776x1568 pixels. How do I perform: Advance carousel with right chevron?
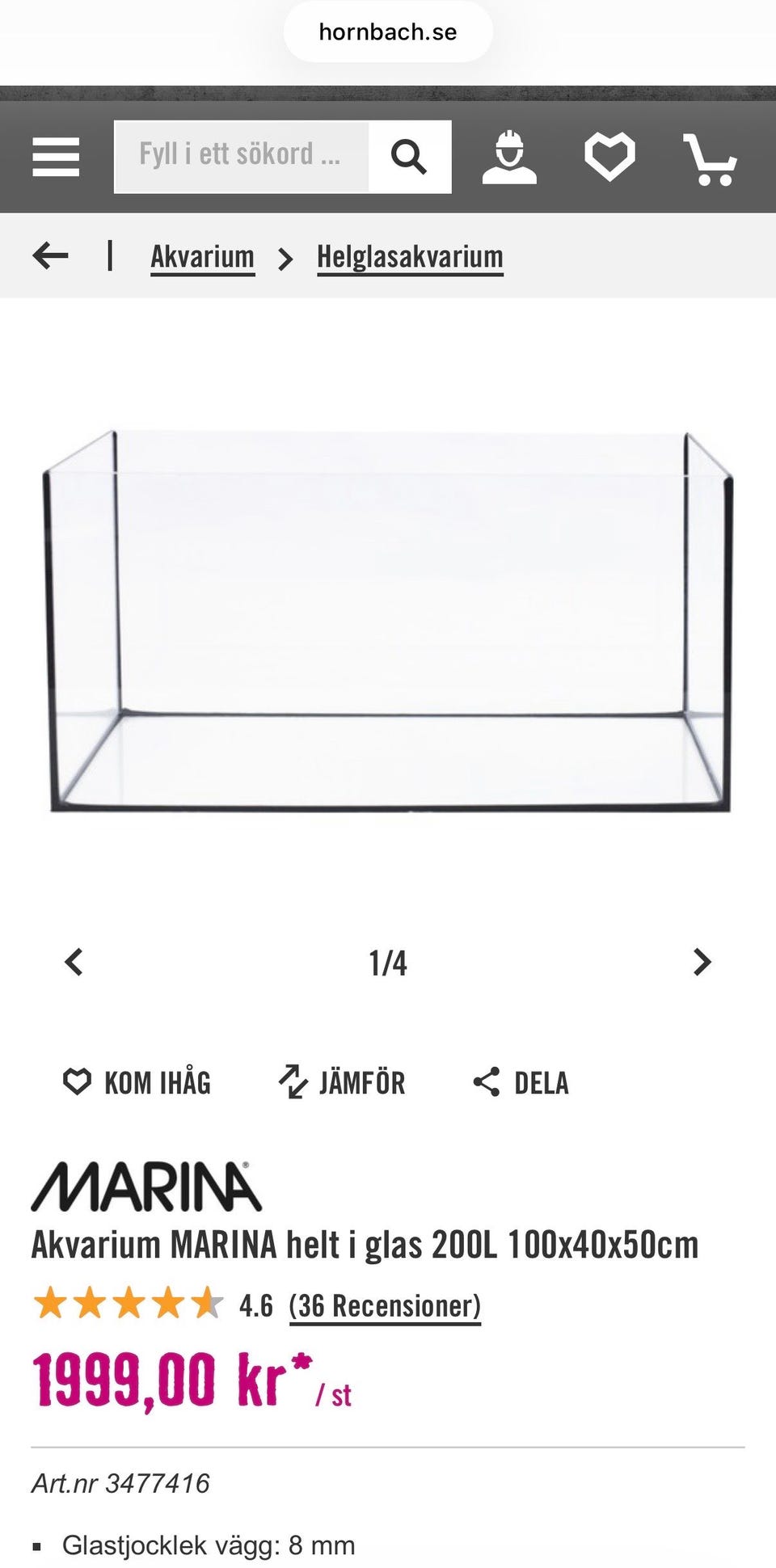pos(702,962)
